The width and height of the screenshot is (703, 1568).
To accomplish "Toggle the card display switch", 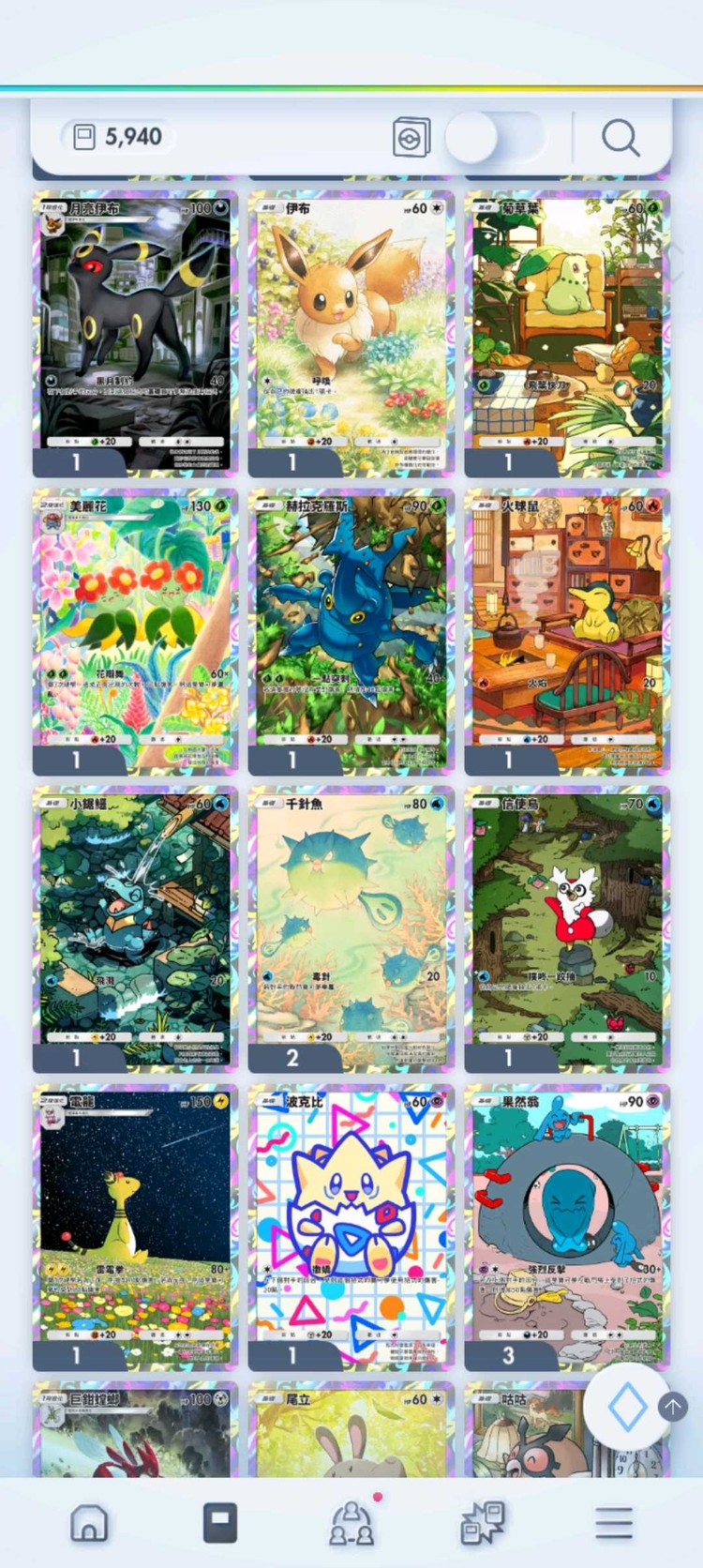I will pyautogui.click(x=494, y=138).
